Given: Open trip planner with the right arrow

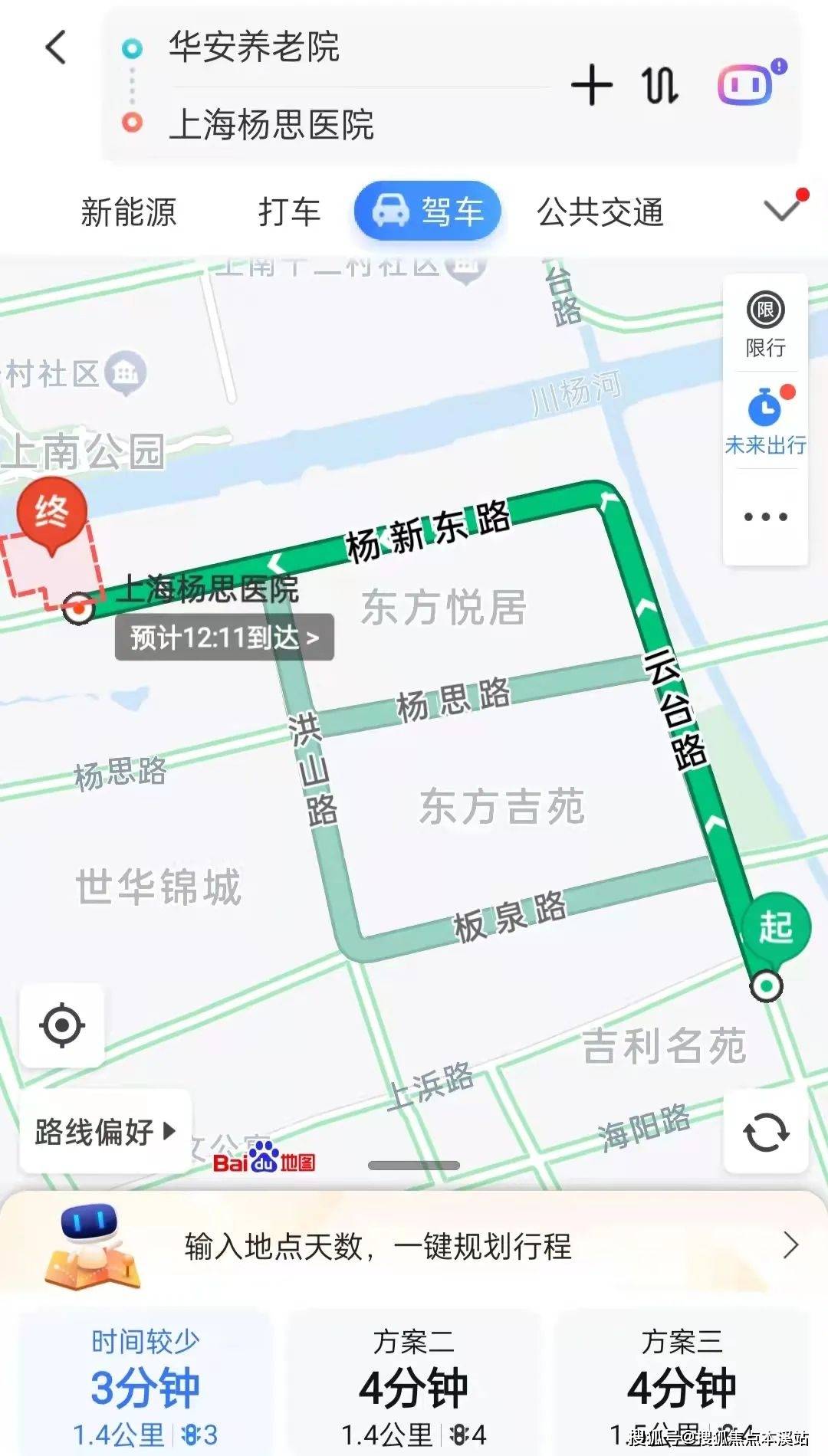Looking at the screenshot, I should tap(790, 1247).
